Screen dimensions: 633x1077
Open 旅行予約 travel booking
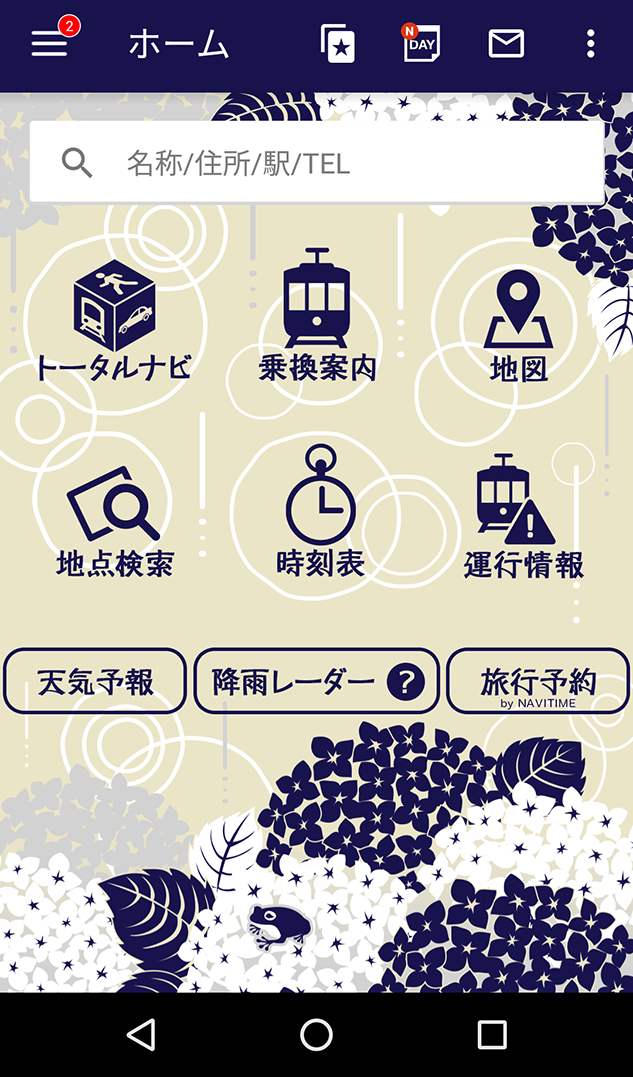[537, 682]
